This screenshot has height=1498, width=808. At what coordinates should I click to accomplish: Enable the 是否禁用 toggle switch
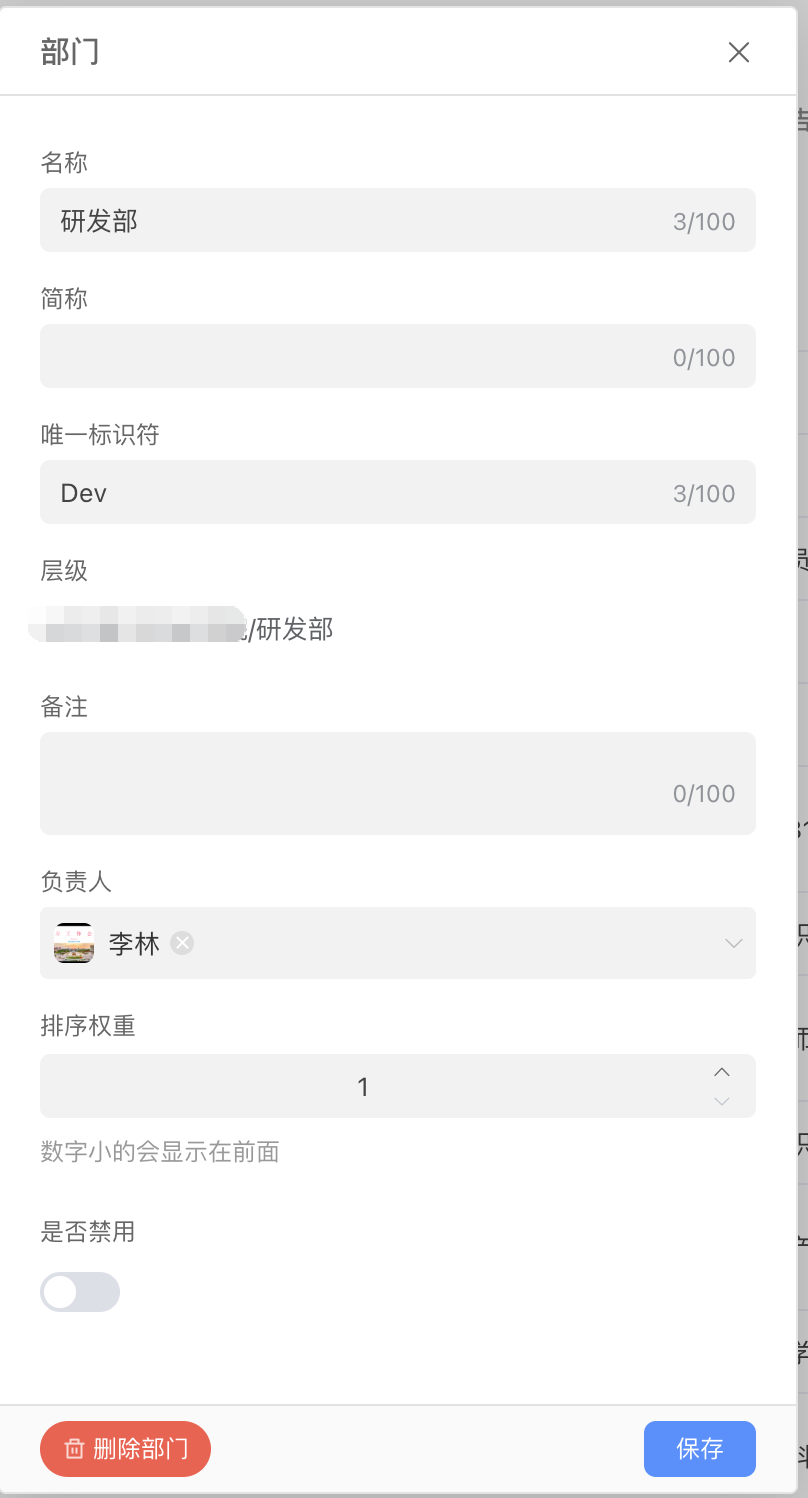pos(80,1291)
